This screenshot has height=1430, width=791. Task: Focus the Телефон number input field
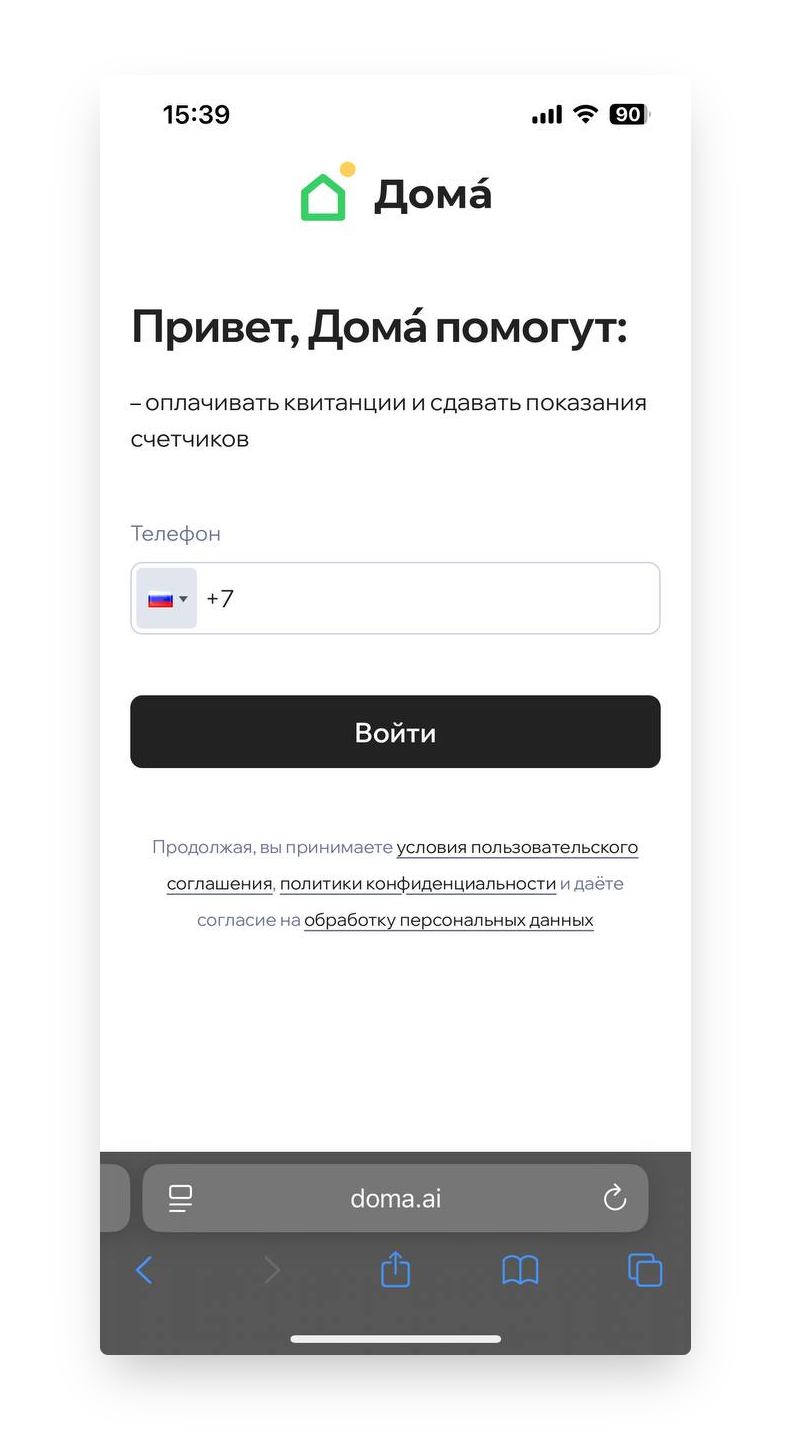point(430,599)
